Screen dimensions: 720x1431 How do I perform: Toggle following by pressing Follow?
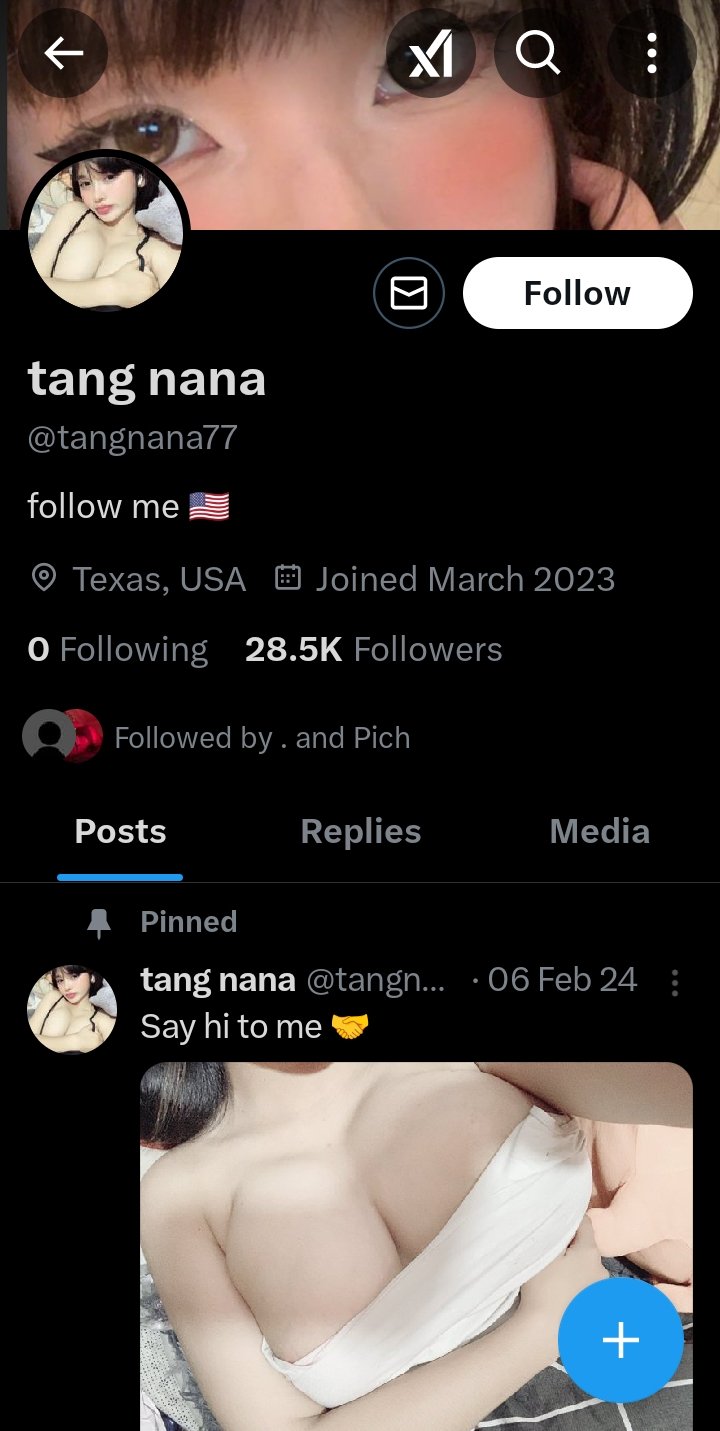[577, 292]
